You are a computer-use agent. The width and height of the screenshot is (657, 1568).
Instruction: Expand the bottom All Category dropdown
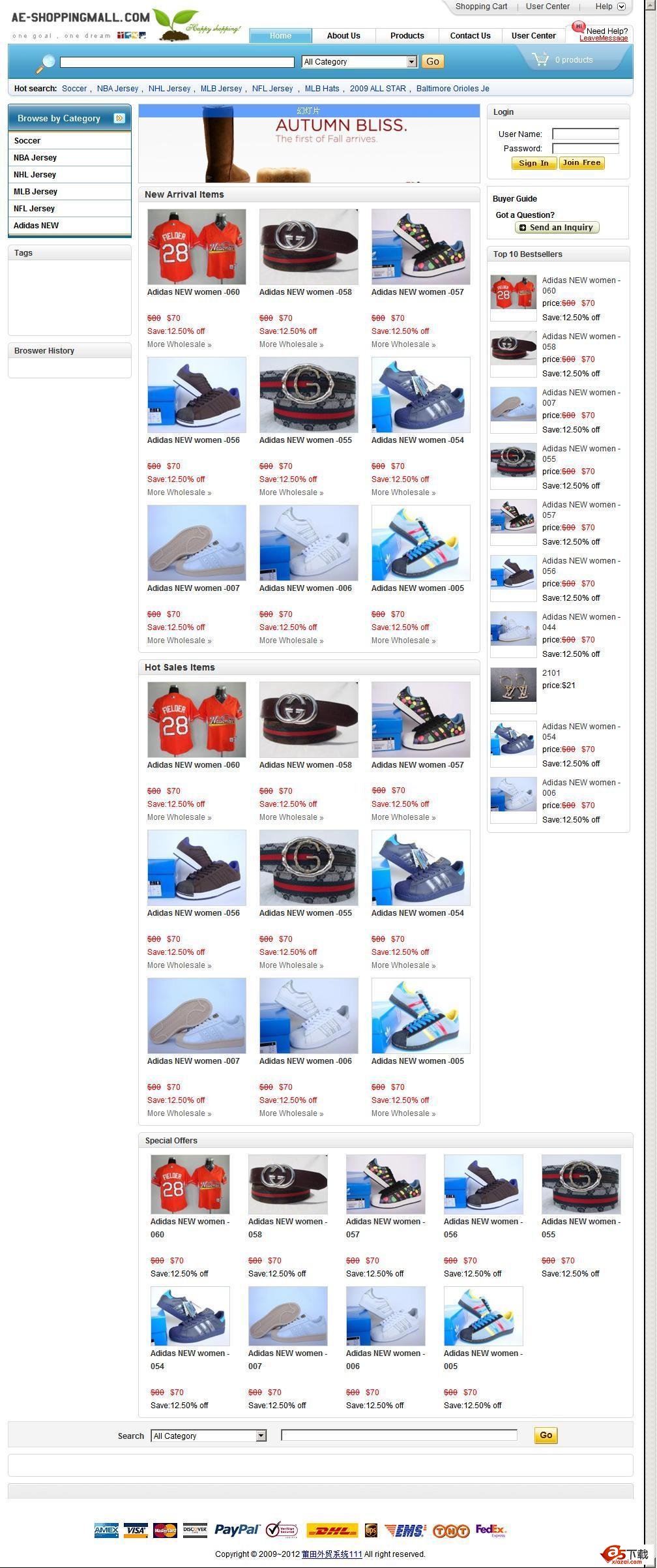[x=261, y=1436]
